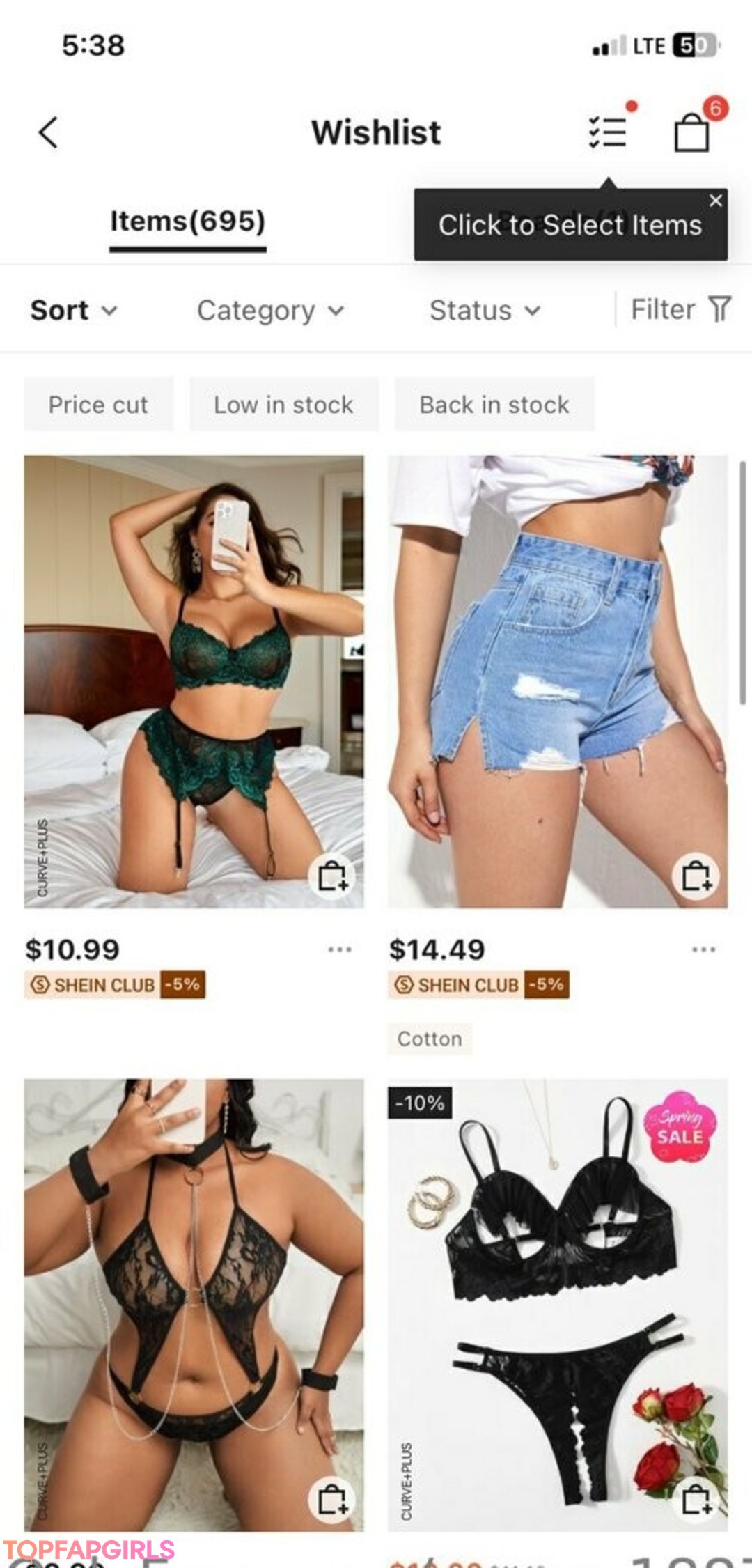752x1568 pixels.
Task: Expand the Sort dropdown
Action: point(74,310)
